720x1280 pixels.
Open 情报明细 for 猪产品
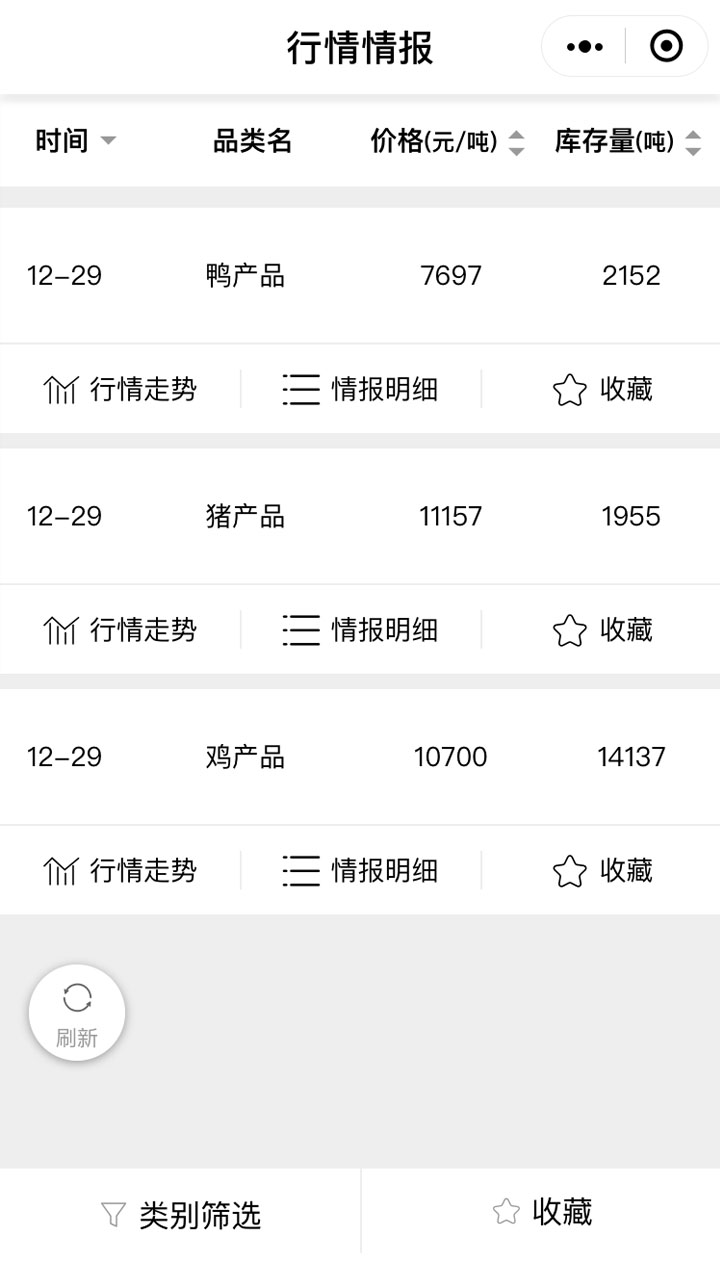coord(301,630)
